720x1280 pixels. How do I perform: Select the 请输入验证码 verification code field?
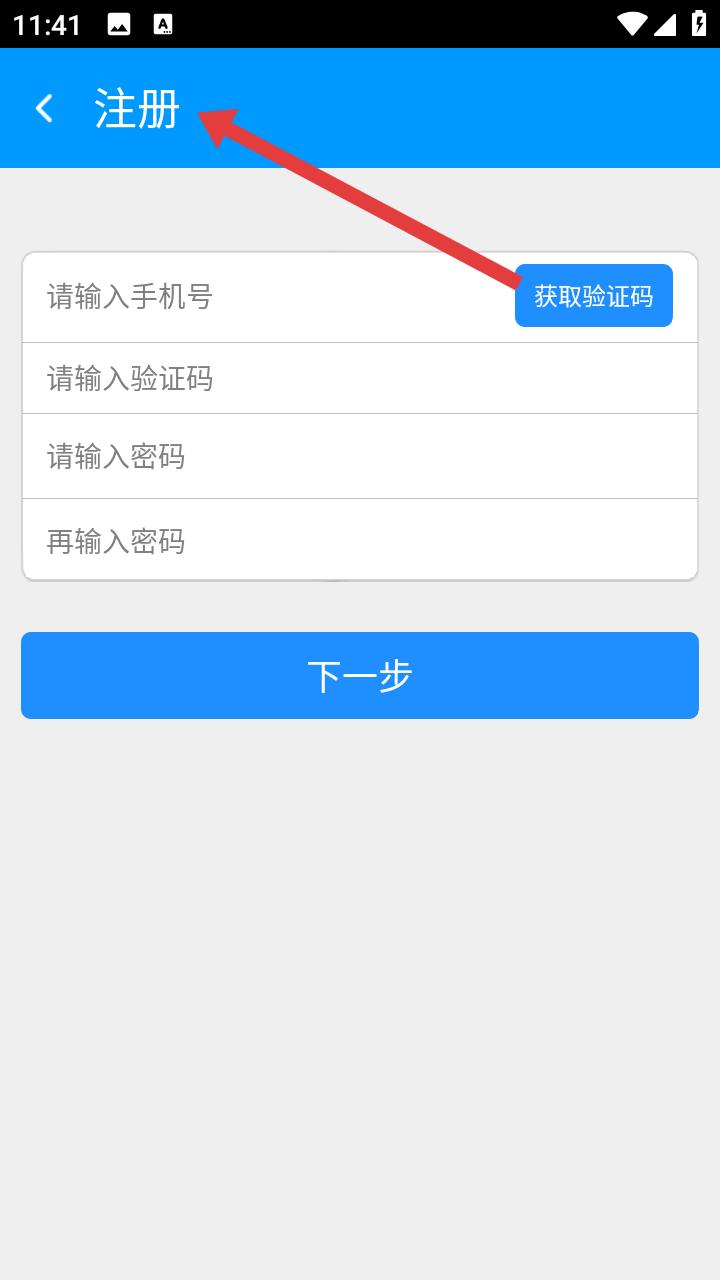pyautogui.click(x=360, y=378)
